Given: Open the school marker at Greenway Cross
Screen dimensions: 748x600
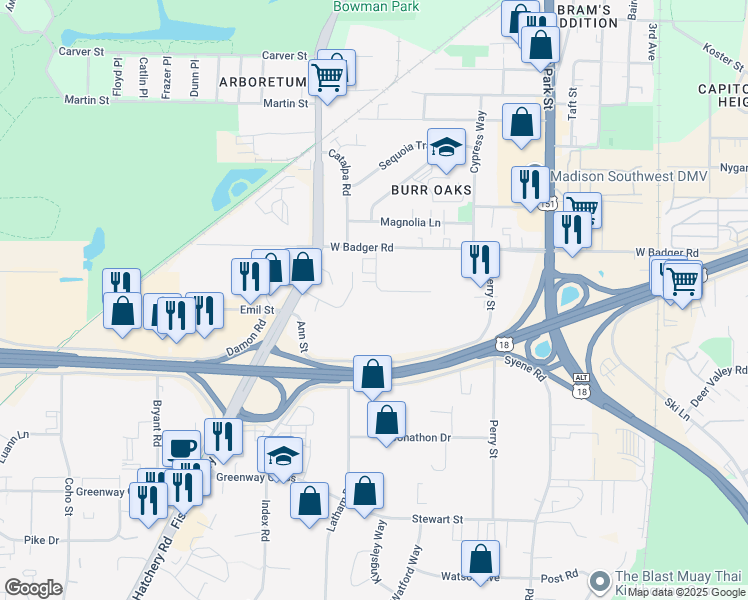Looking at the screenshot, I should [x=283, y=456].
